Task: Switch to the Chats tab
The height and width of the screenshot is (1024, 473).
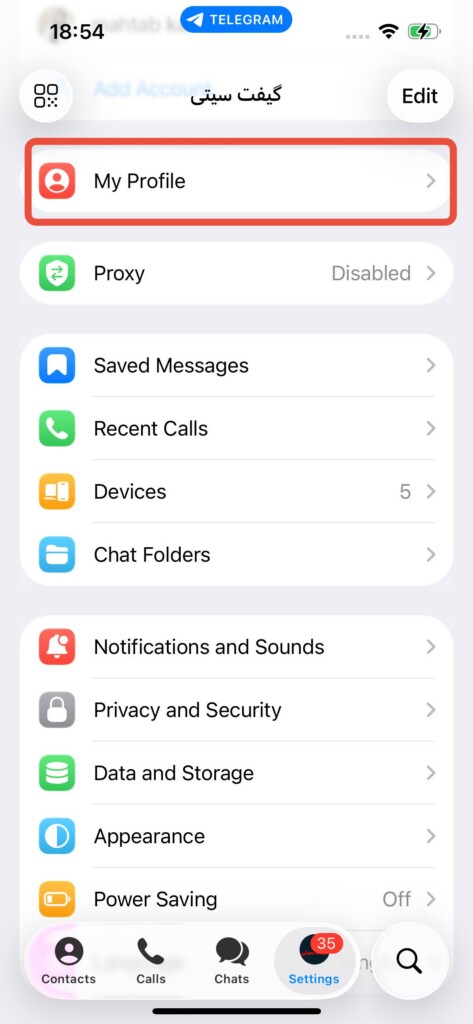Action: pos(232,960)
